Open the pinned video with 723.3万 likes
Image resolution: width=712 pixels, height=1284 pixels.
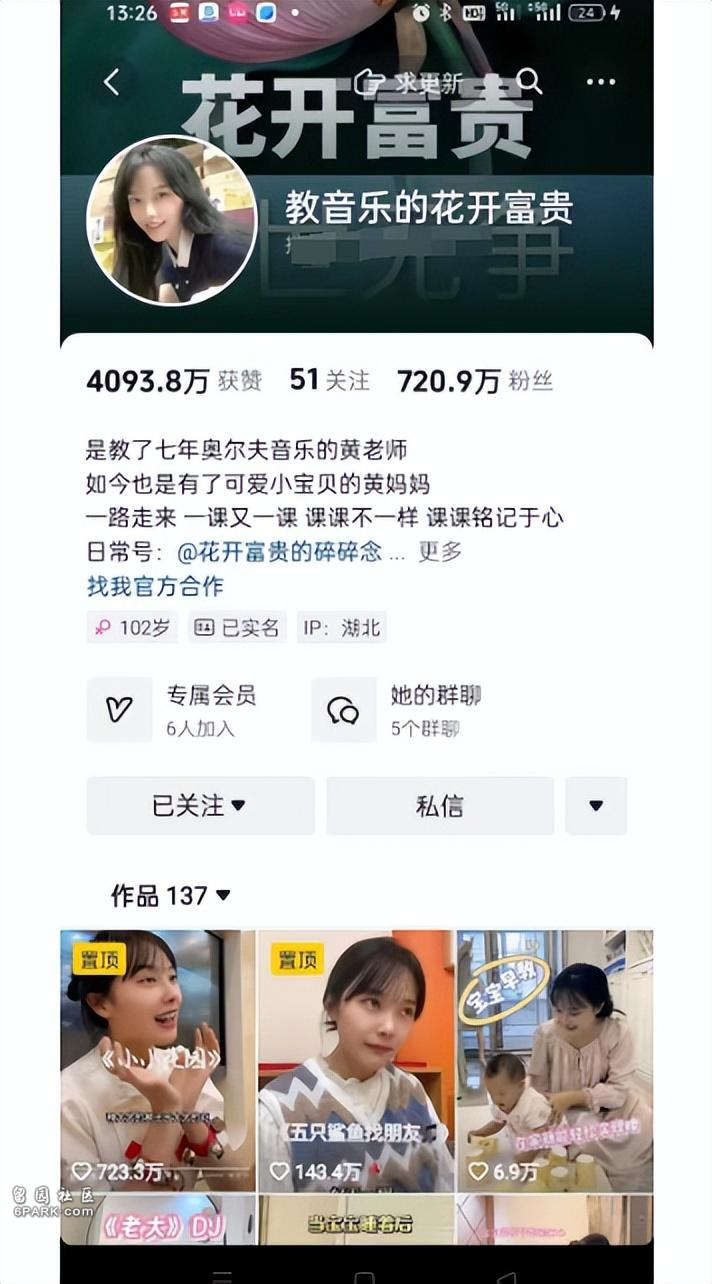tap(158, 1060)
